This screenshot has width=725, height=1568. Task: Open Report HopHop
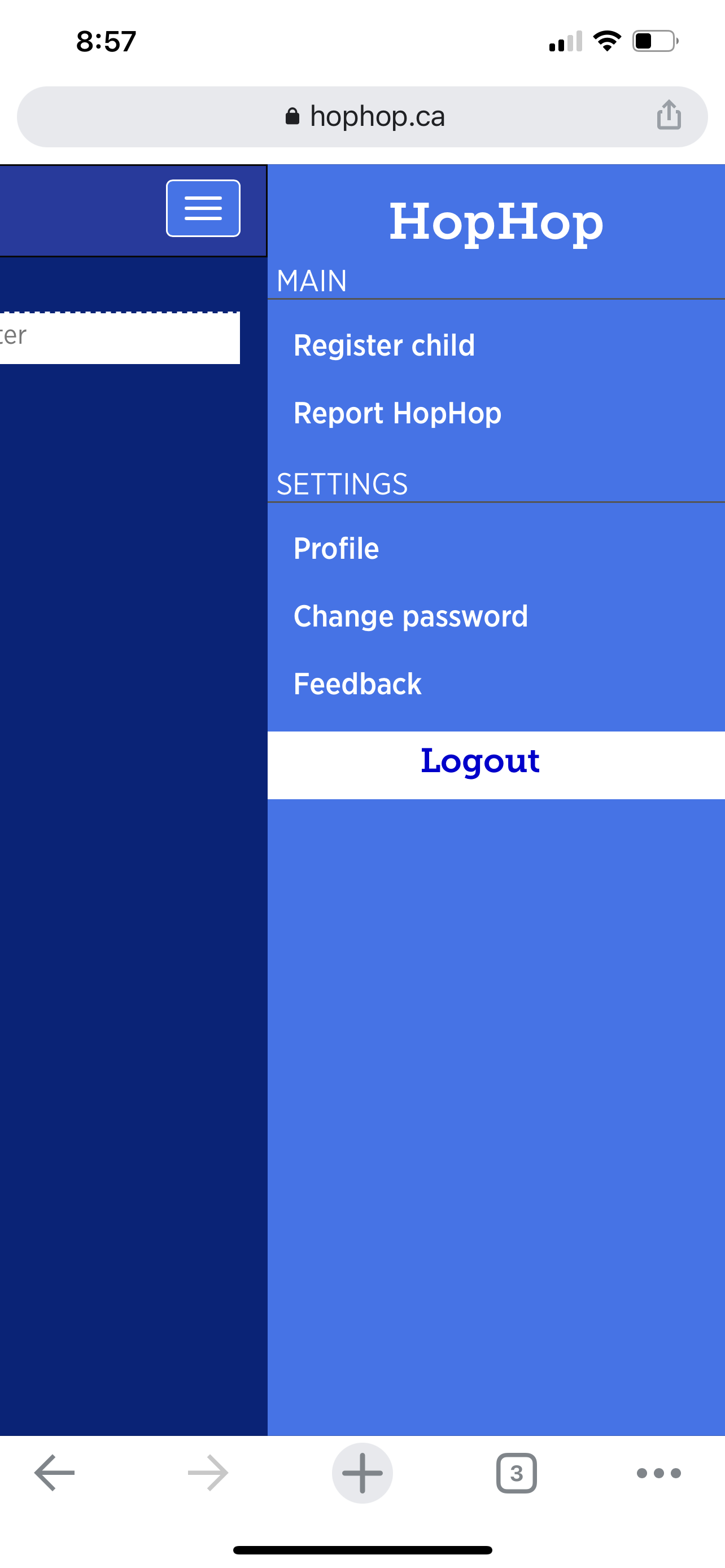[x=398, y=413]
